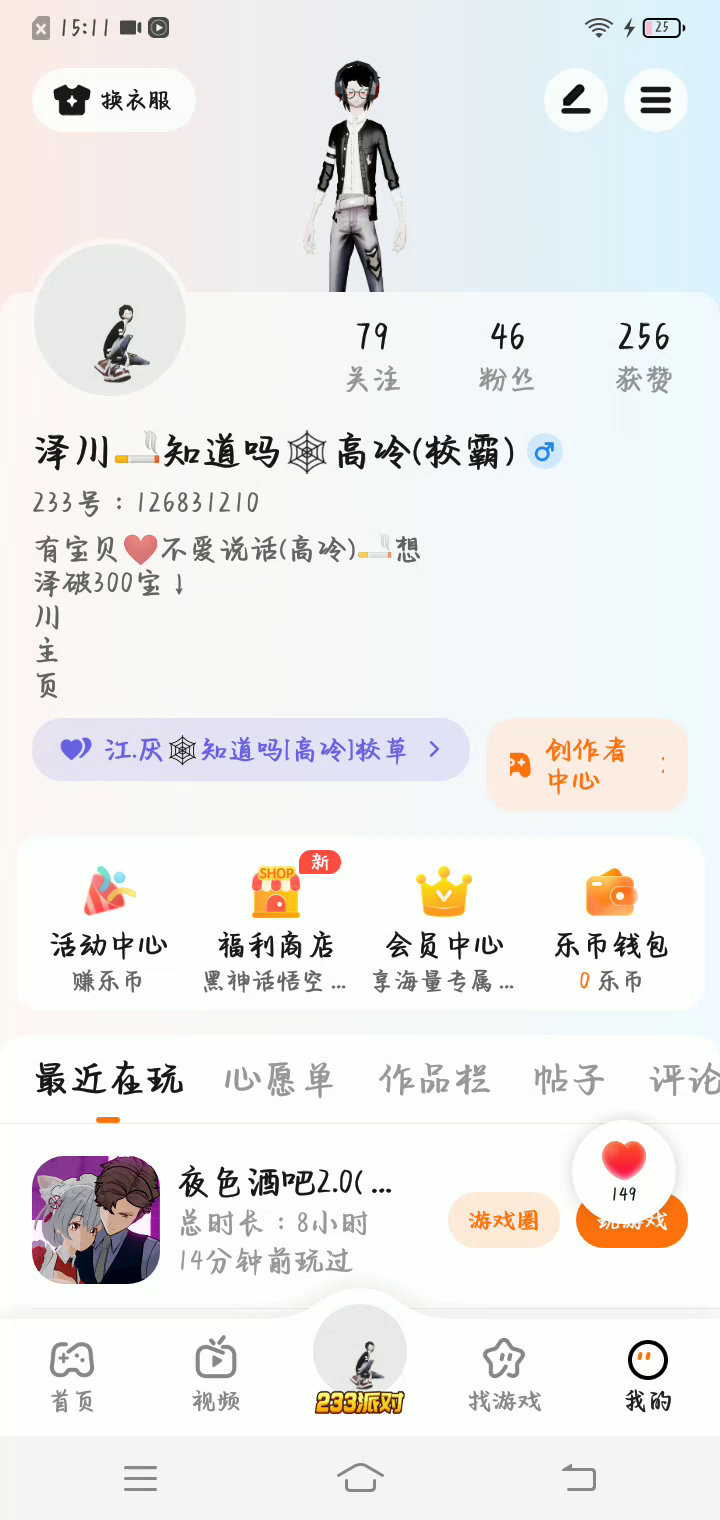Tap the system back button
Screen dimensions: 720x1520
tap(578, 1477)
